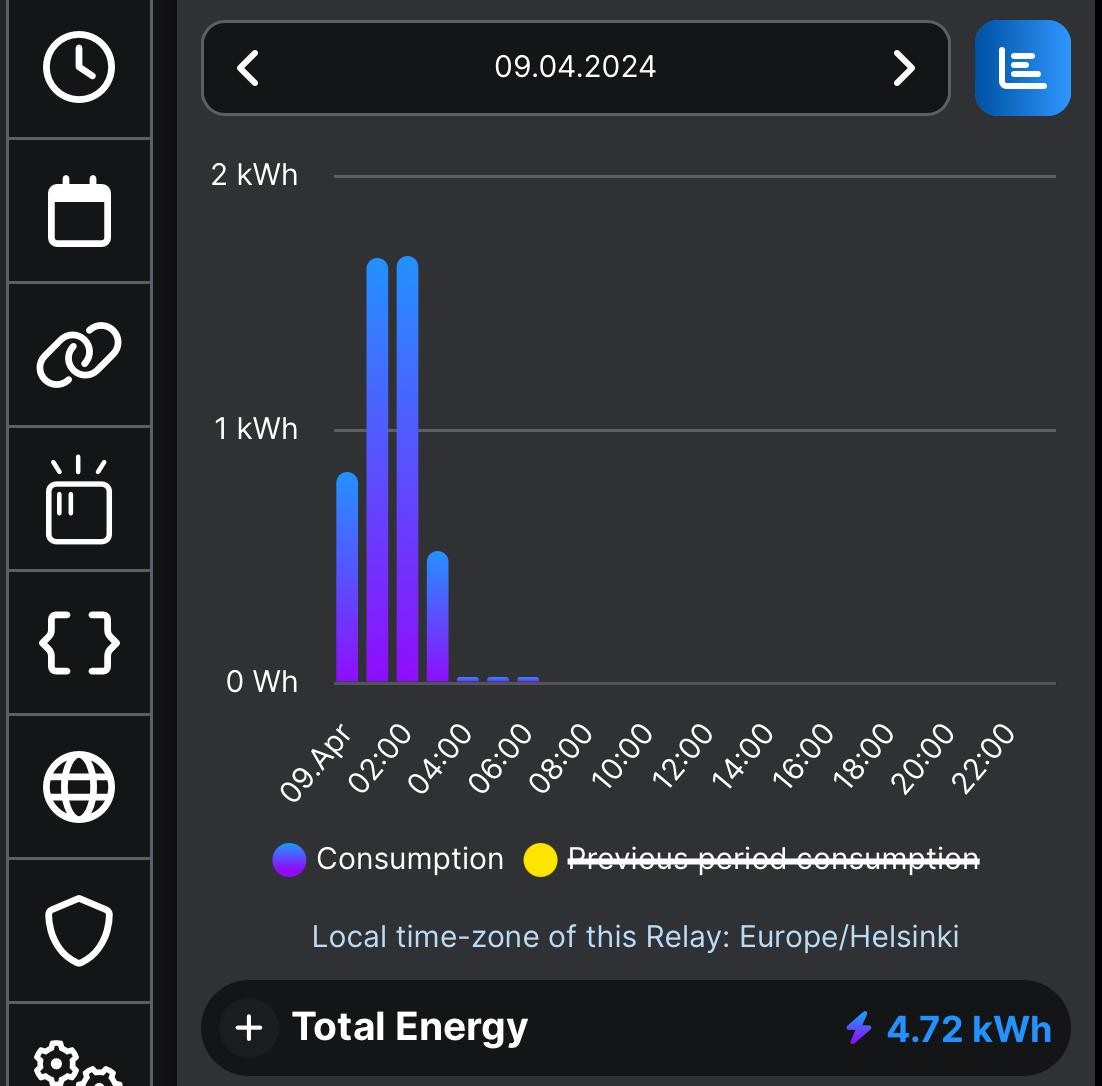Open the date picker showing 09.04.2024

(575, 68)
